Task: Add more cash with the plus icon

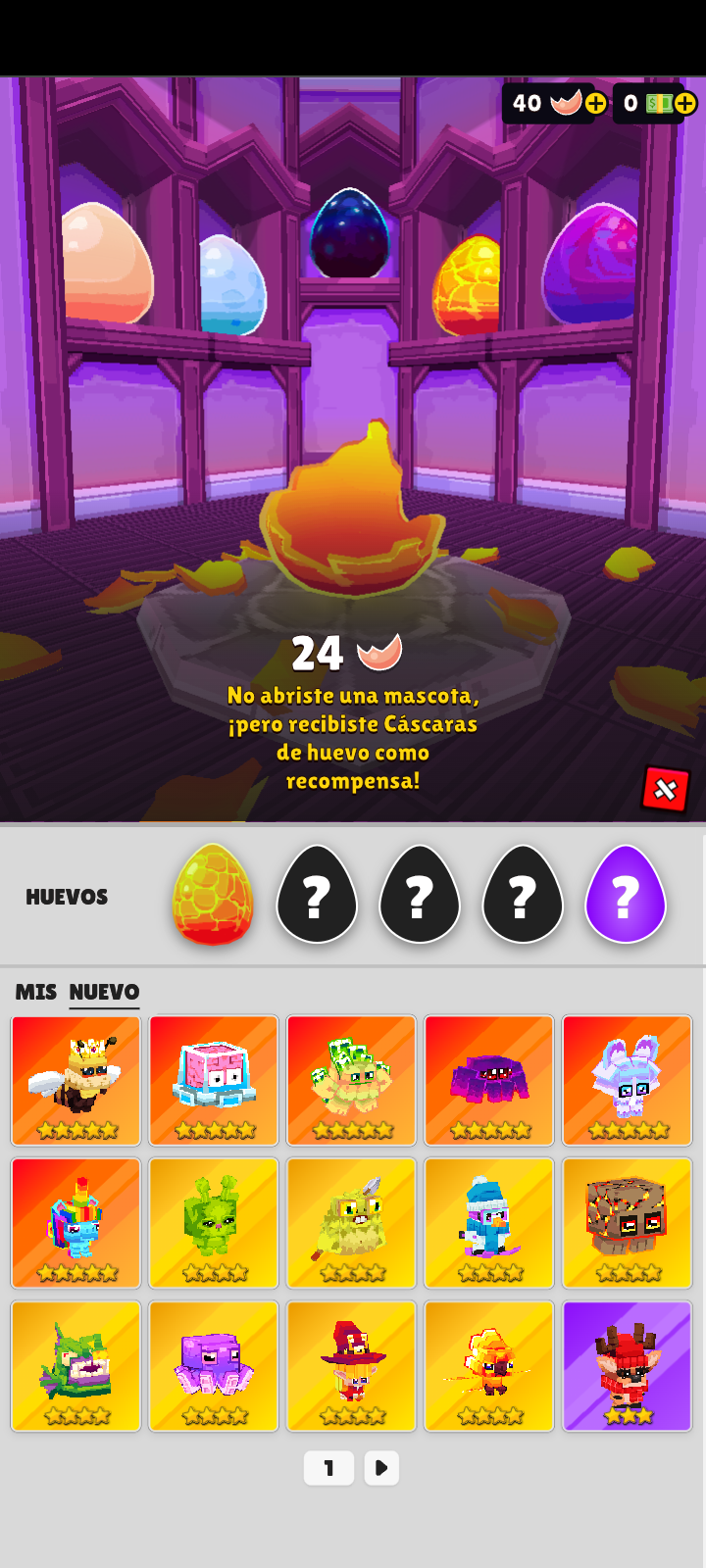Action: (x=684, y=103)
